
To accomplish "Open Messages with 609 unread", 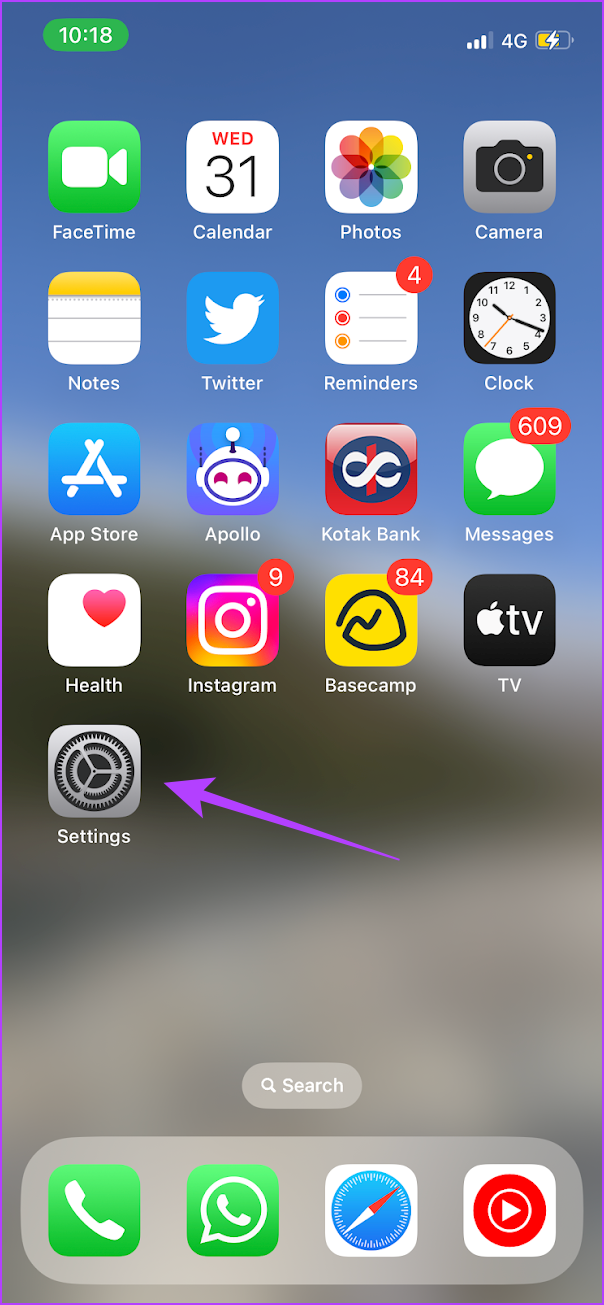I will 509,469.
